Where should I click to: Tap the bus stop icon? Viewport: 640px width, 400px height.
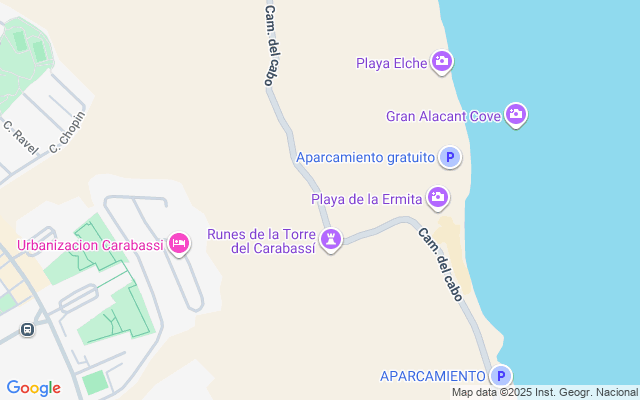pos(27,329)
